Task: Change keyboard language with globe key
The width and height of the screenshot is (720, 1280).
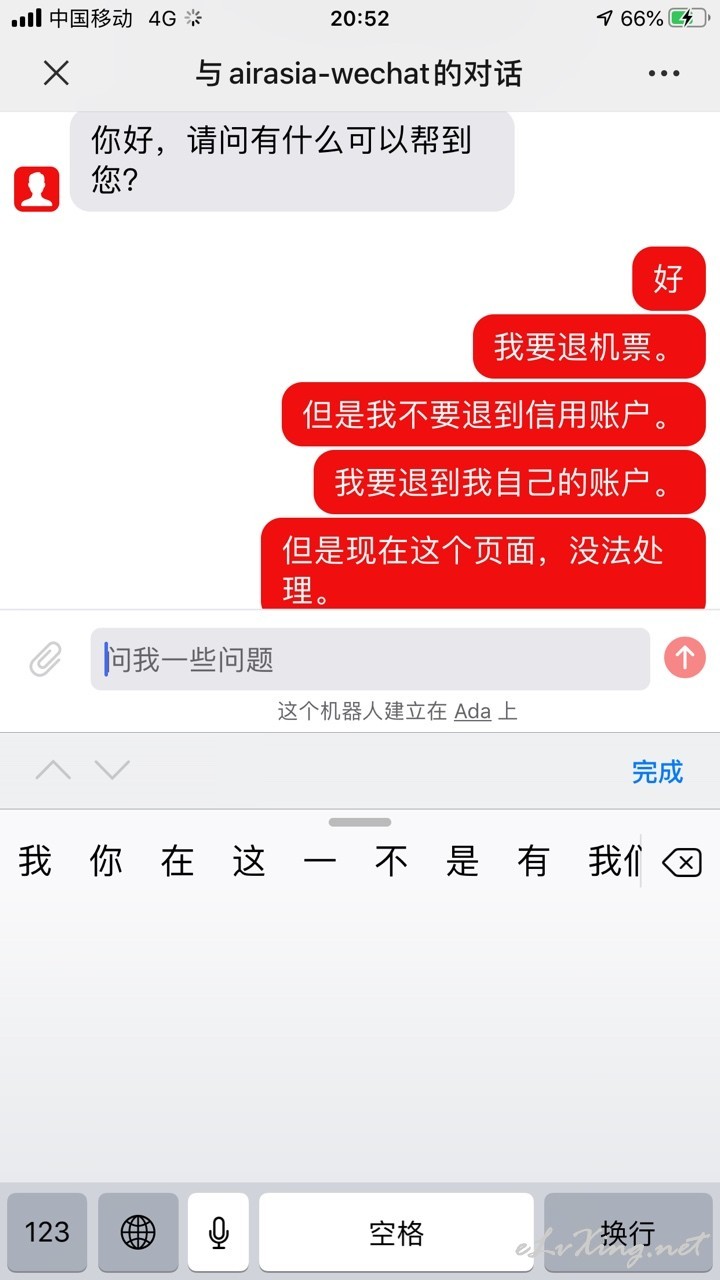Action: tap(138, 1232)
